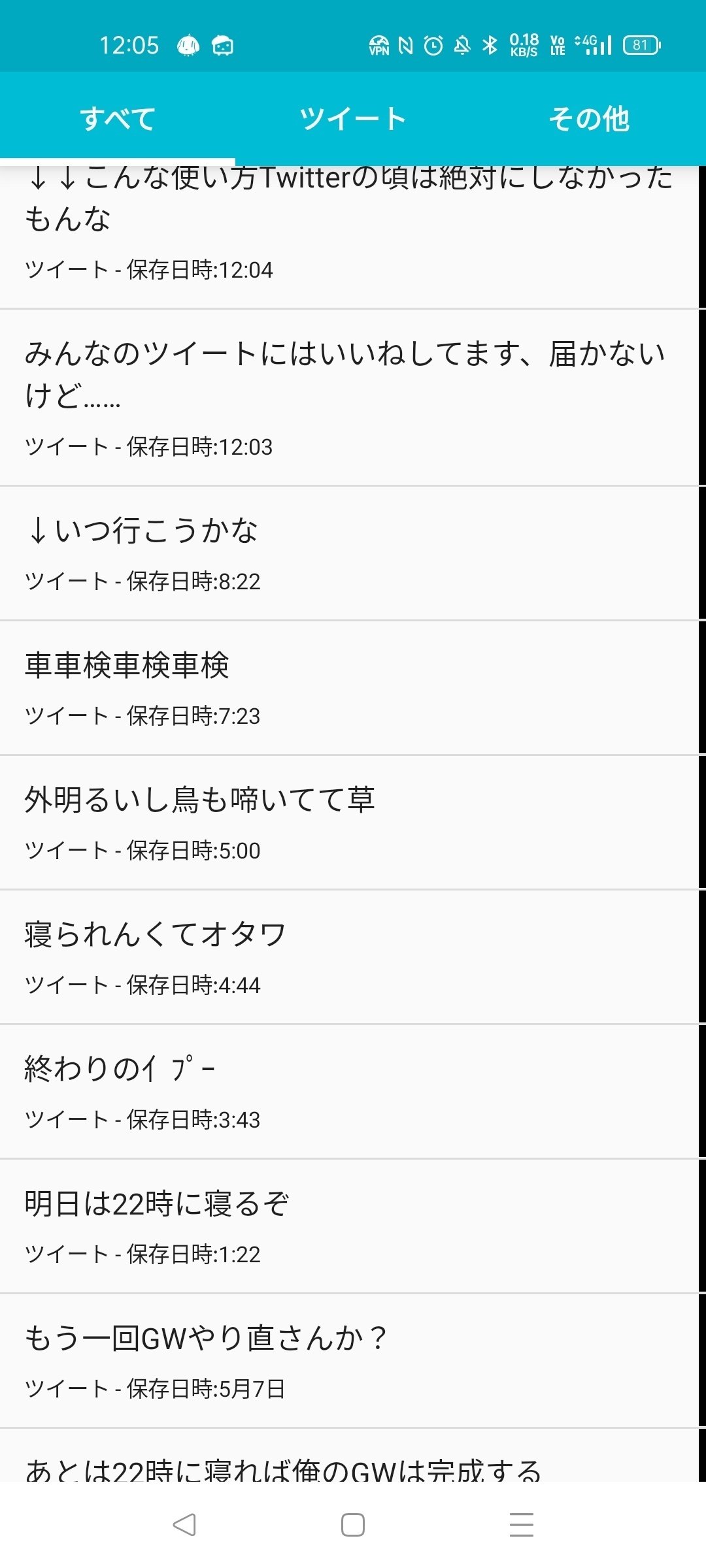
Task: Tap the dog-shaped notification icon
Action: (x=188, y=44)
